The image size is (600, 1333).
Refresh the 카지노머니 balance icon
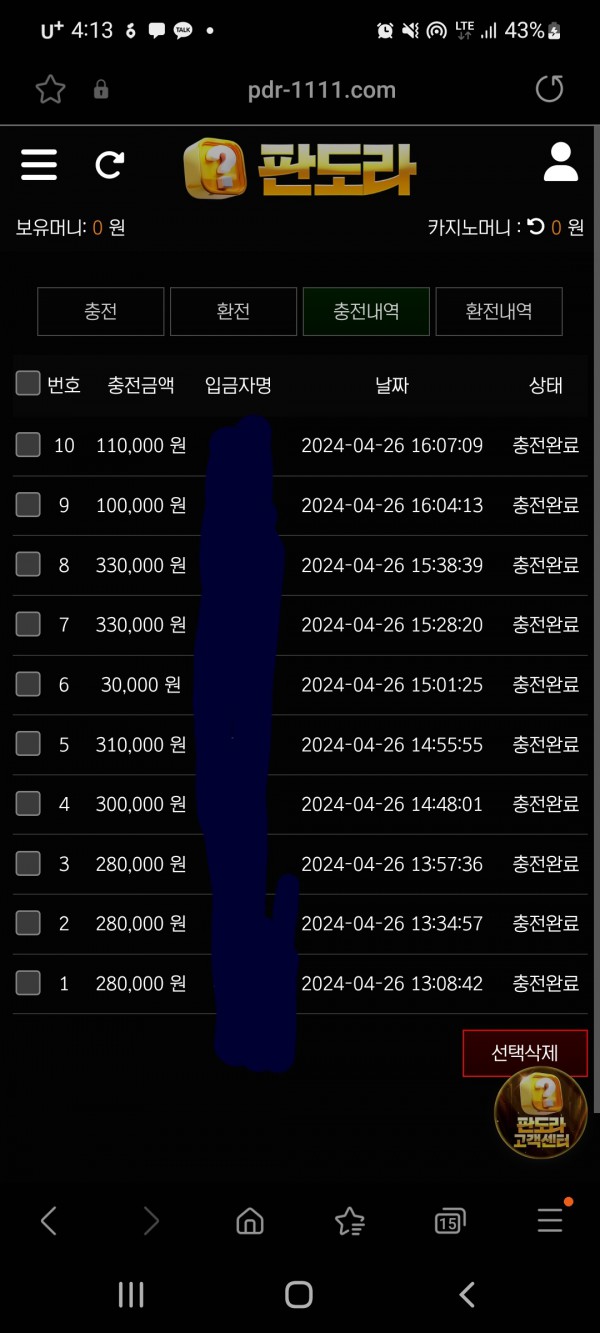(x=536, y=227)
